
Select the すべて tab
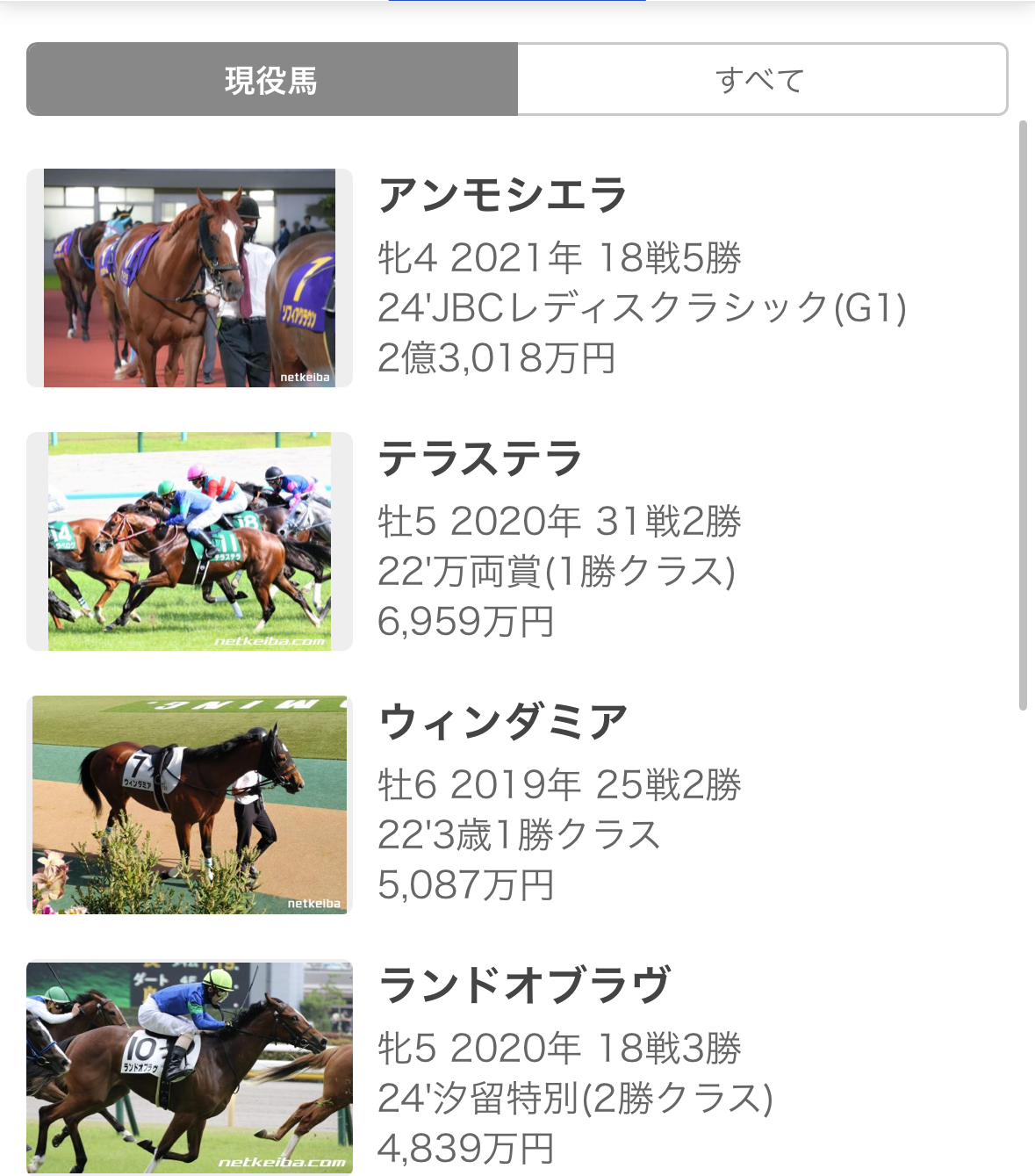tap(761, 80)
